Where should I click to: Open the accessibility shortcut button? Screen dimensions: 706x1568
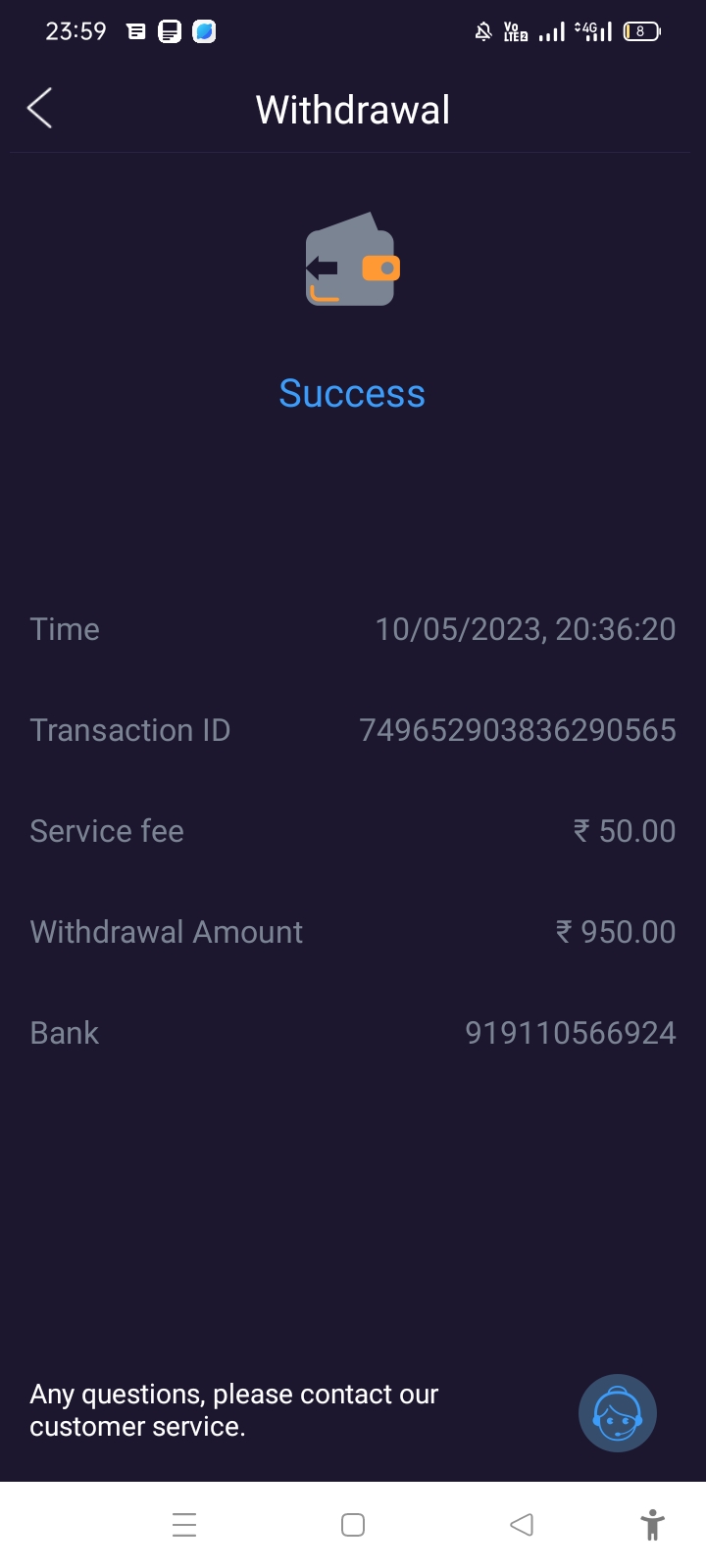point(652,1525)
